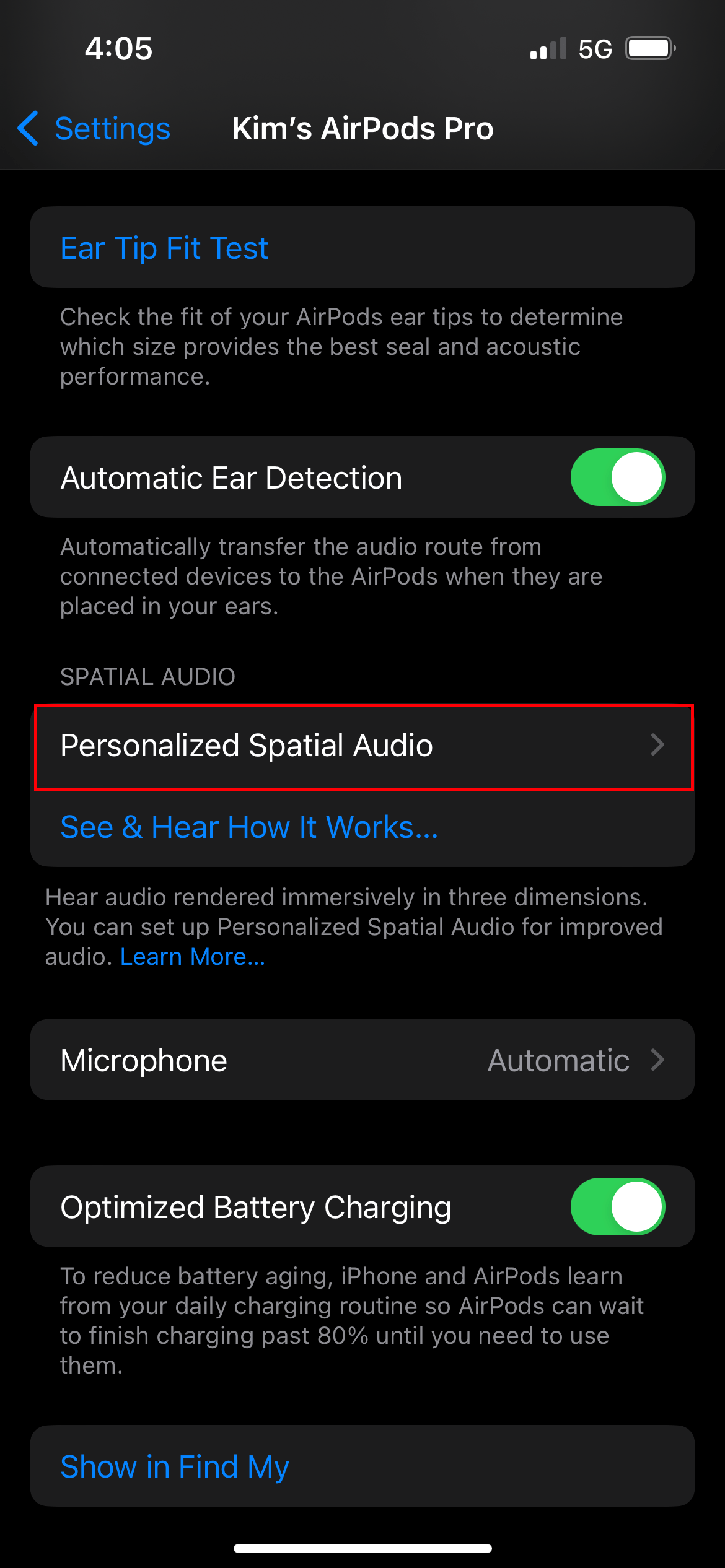The width and height of the screenshot is (725, 1568).
Task: Show AirPods in Find My
Action: pos(175,1466)
